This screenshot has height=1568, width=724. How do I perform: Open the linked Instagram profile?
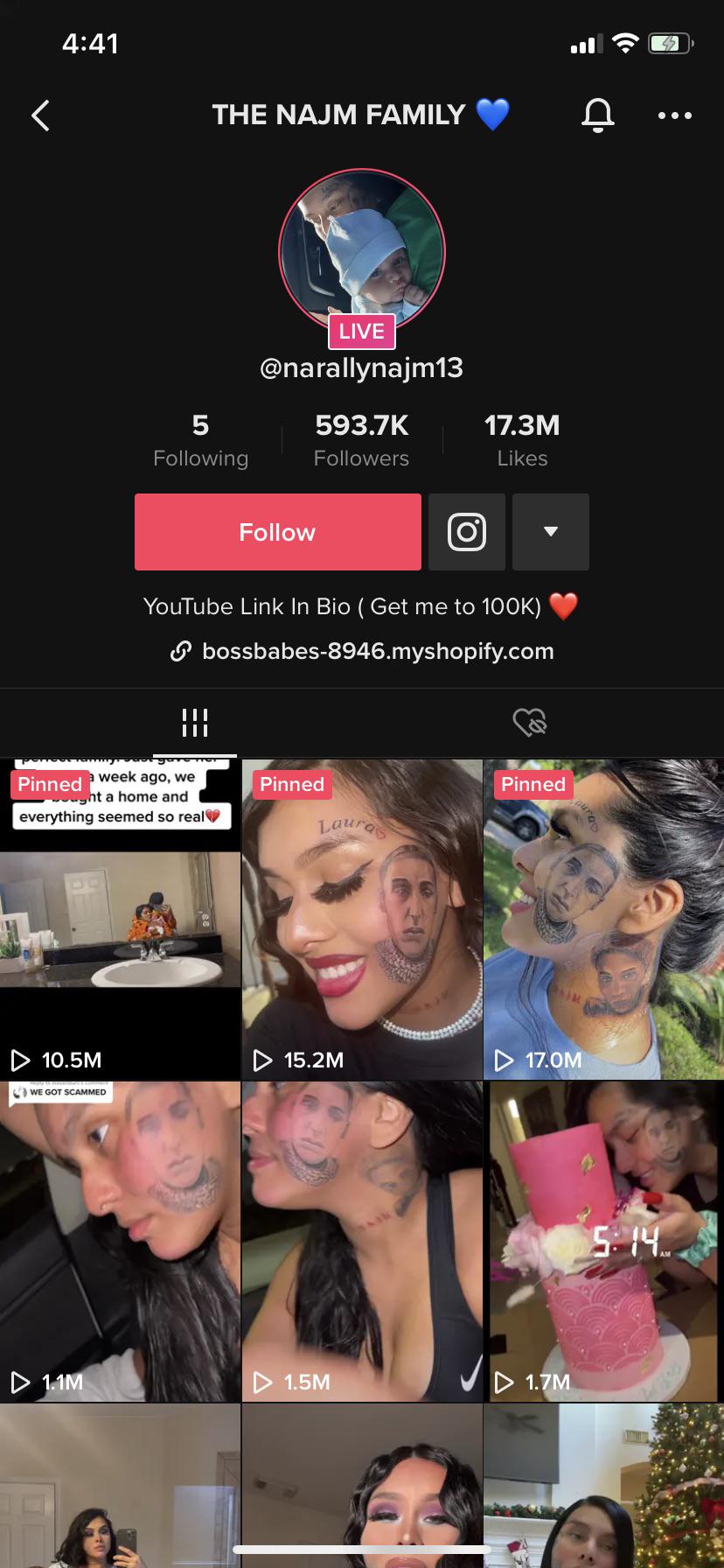466,532
